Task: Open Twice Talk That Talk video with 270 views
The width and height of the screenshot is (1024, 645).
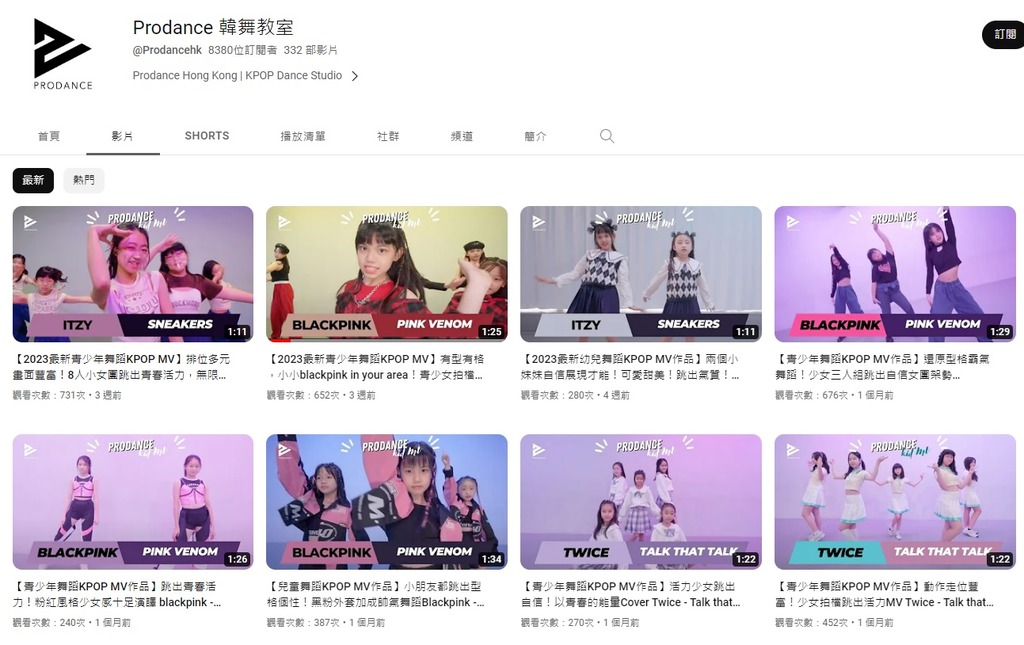Action: tap(641, 502)
